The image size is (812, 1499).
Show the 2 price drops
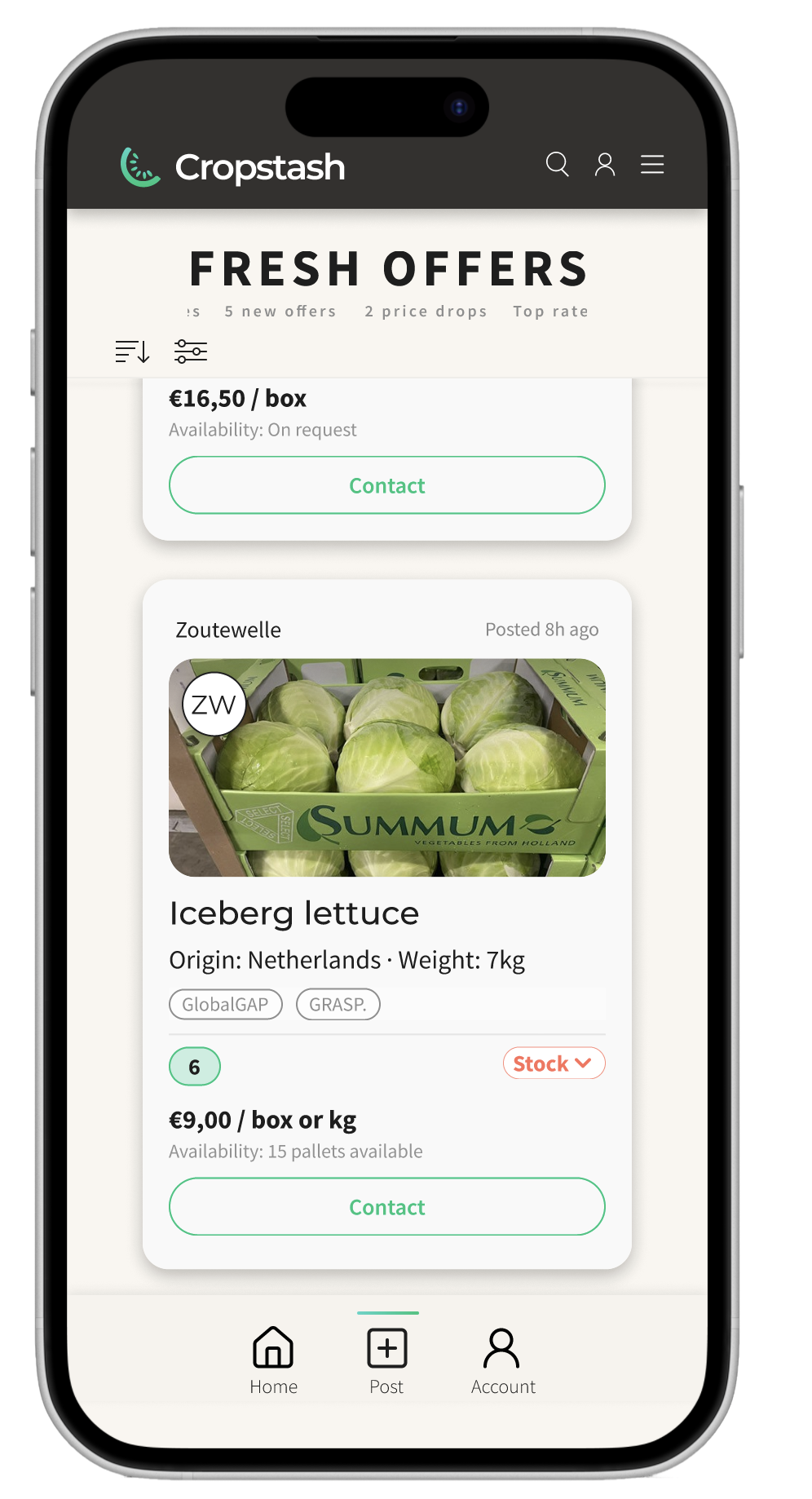click(426, 312)
